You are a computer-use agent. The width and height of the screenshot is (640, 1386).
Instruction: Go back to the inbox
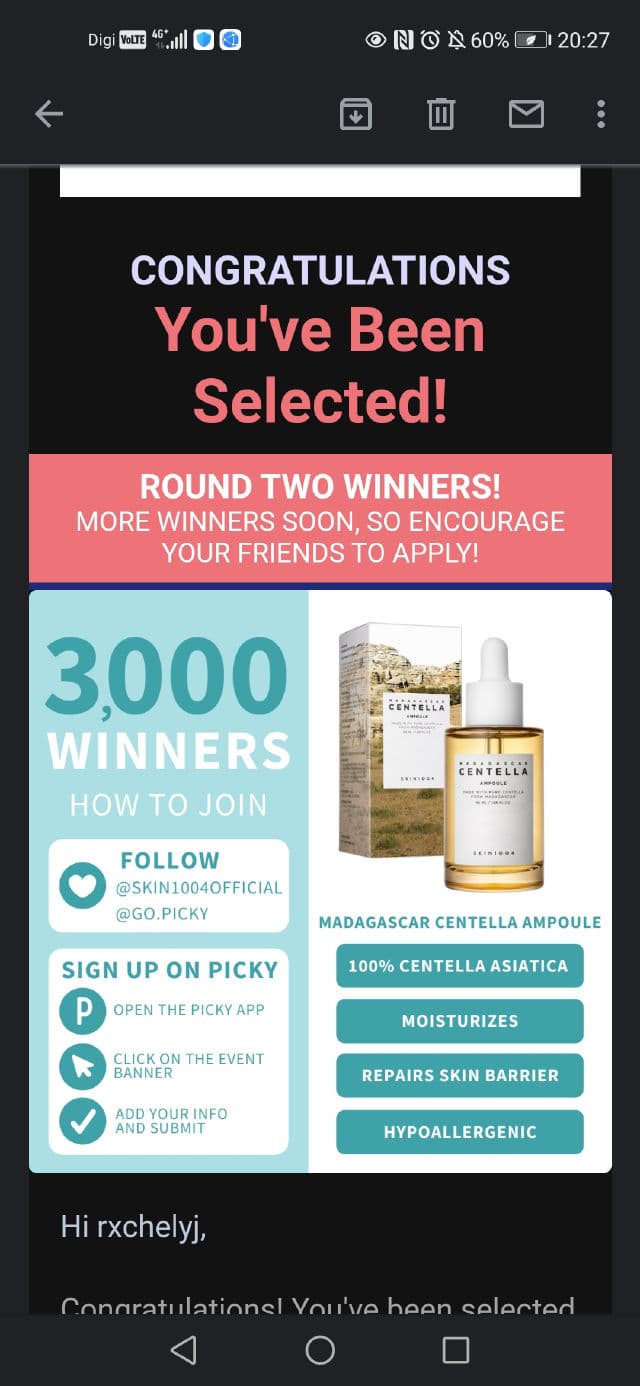(x=49, y=114)
